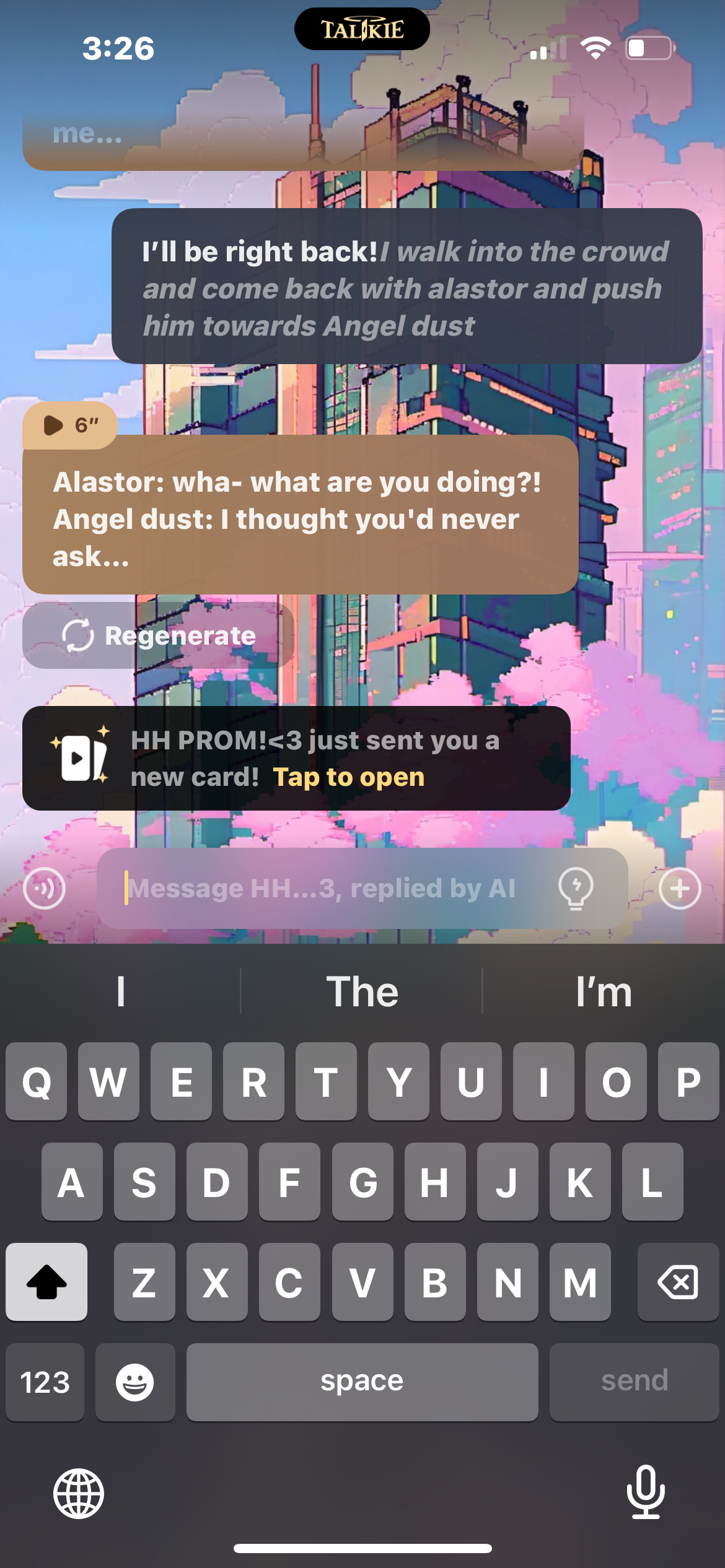Tap the backspace key
This screenshot has height=1568, width=725.
678,1282
